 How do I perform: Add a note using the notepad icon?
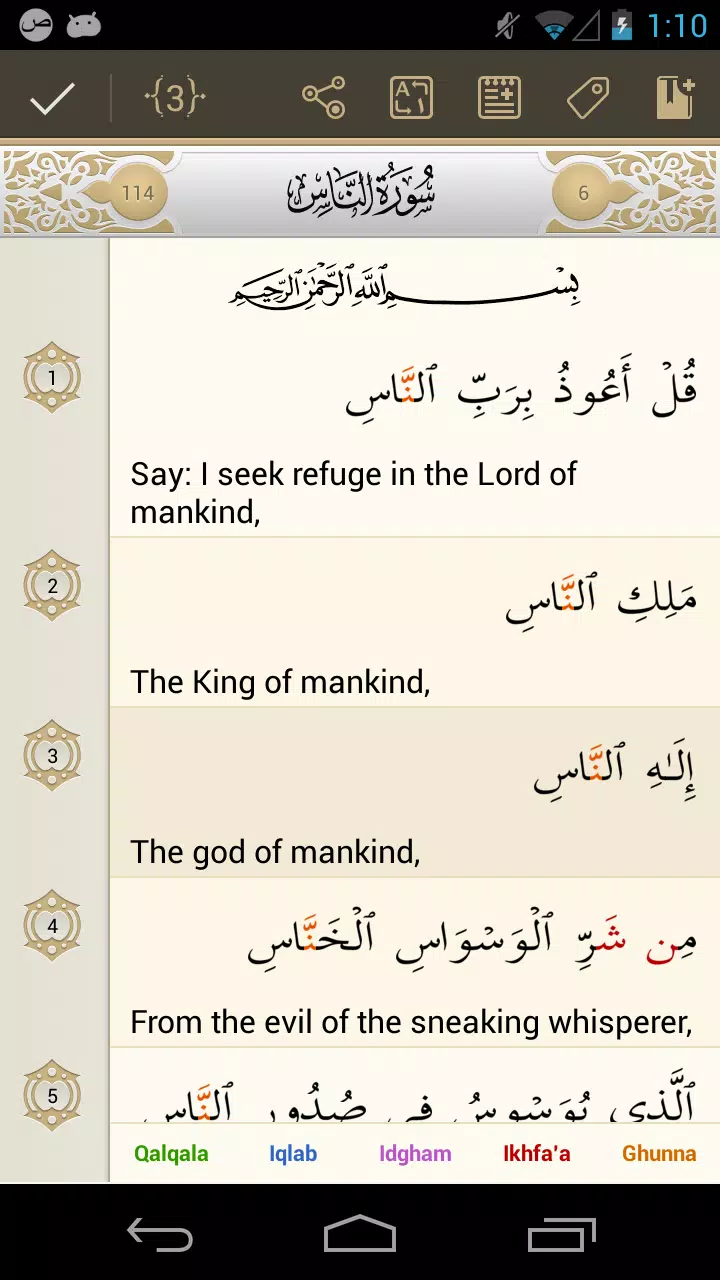pos(499,96)
